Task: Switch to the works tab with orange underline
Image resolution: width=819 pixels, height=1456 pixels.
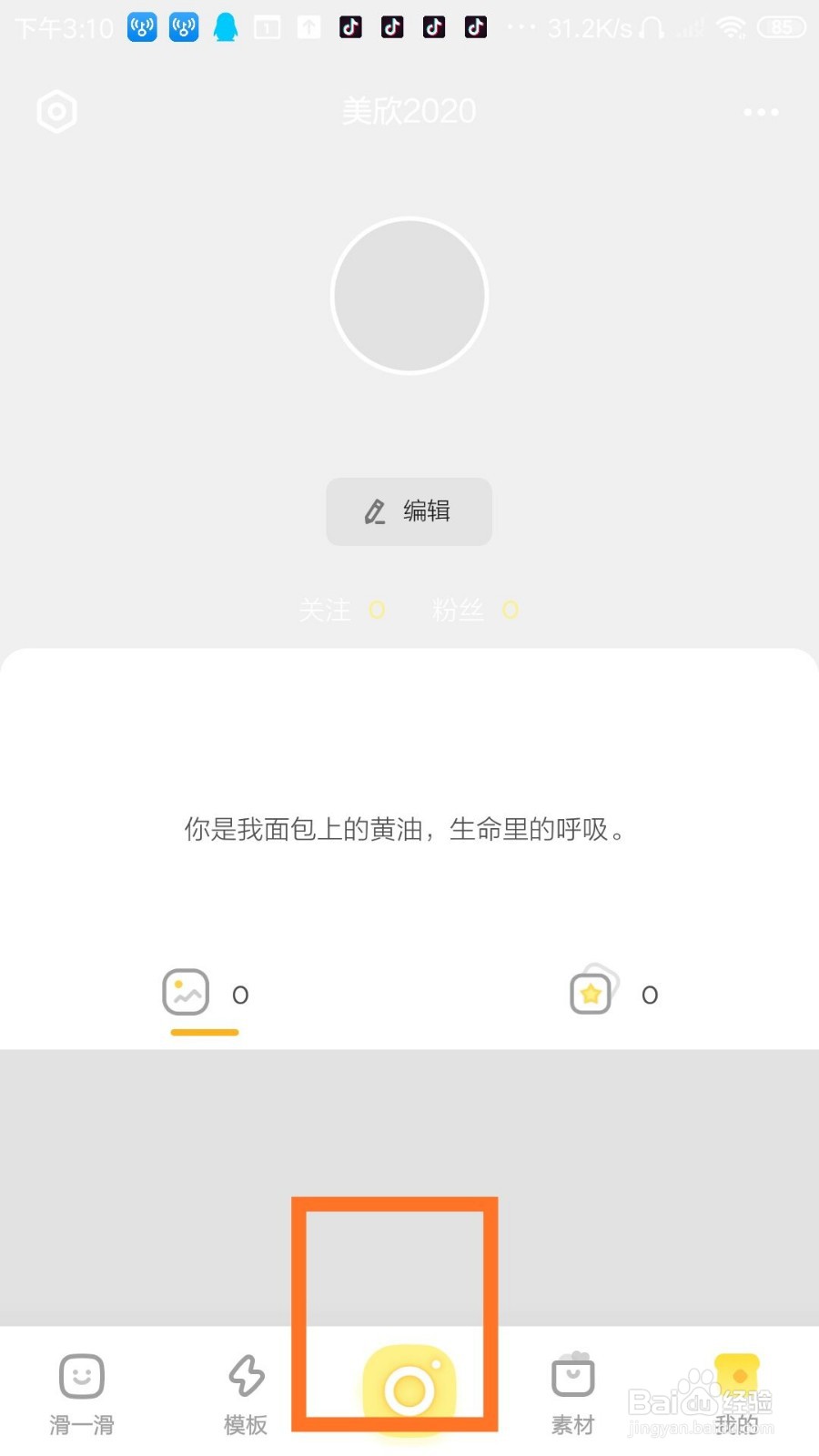Action: [x=204, y=994]
